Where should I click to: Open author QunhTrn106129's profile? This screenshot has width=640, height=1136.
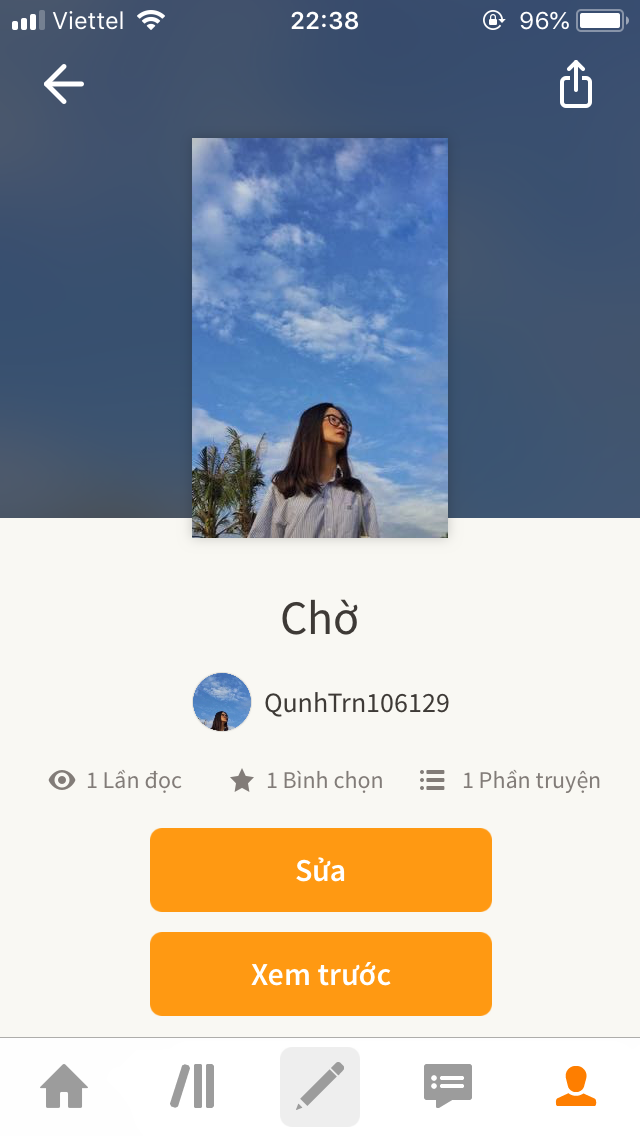pyautogui.click(x=356, y=703)
